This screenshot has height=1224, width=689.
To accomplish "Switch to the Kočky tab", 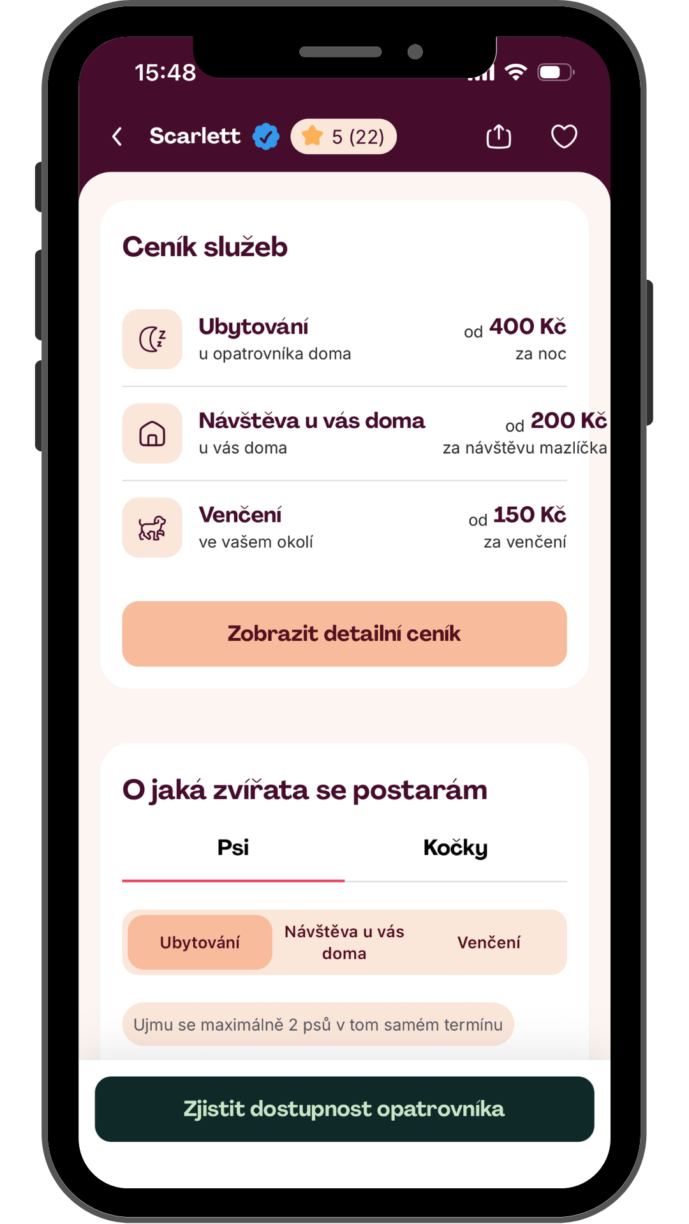I will click(455, 848).
